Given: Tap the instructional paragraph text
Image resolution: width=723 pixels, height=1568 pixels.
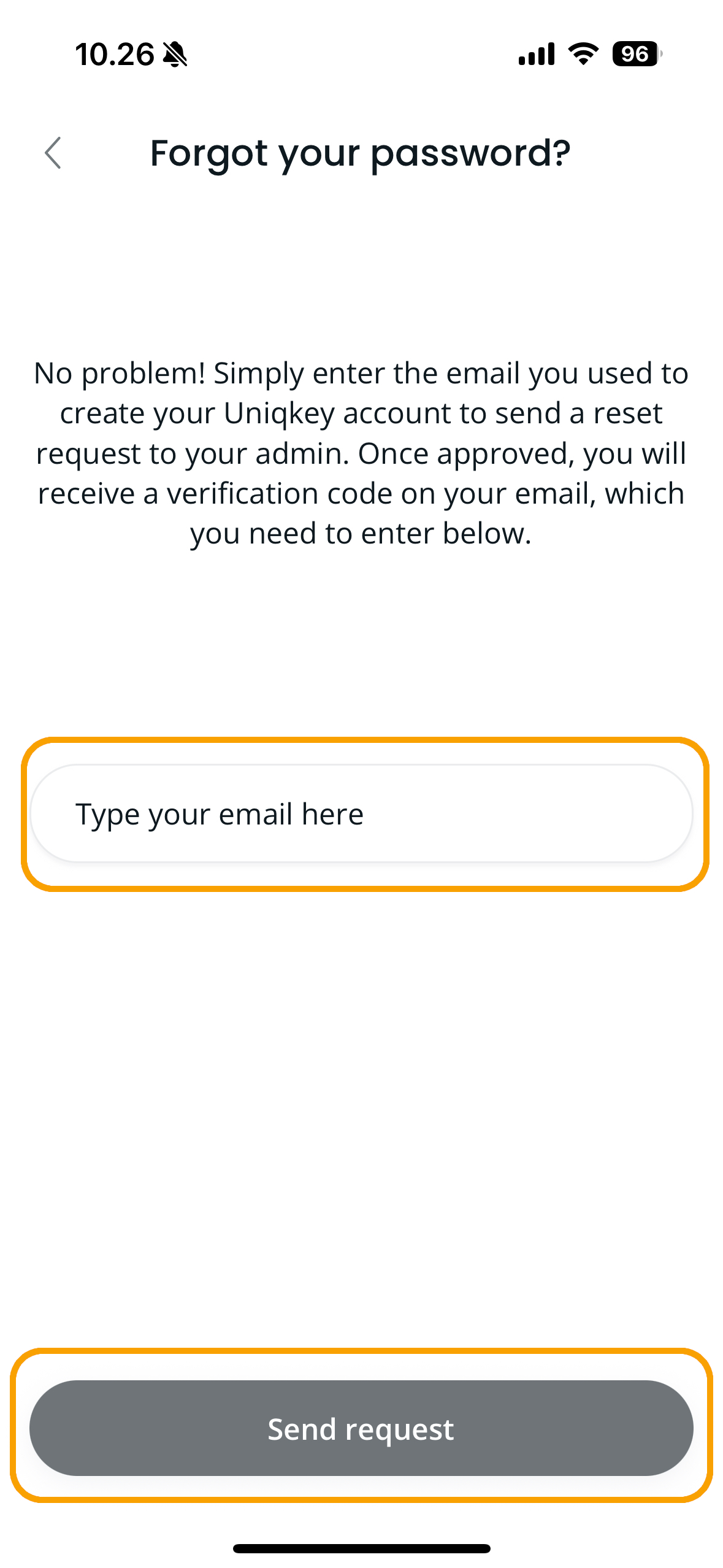Looking at the screenshot, I should point(361,452).
